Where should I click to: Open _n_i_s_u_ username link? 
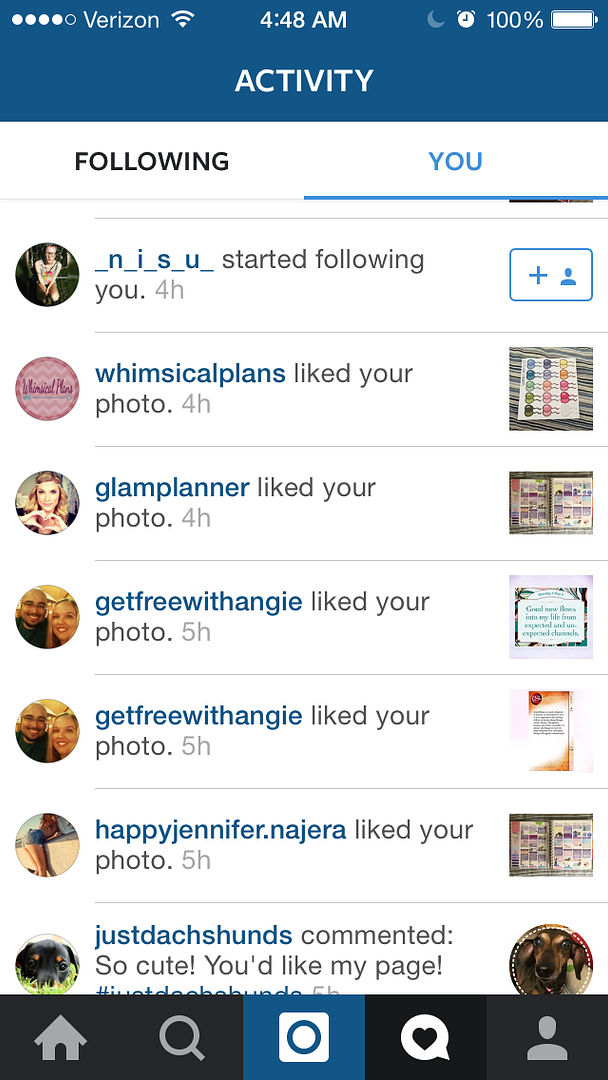[154, 260]
